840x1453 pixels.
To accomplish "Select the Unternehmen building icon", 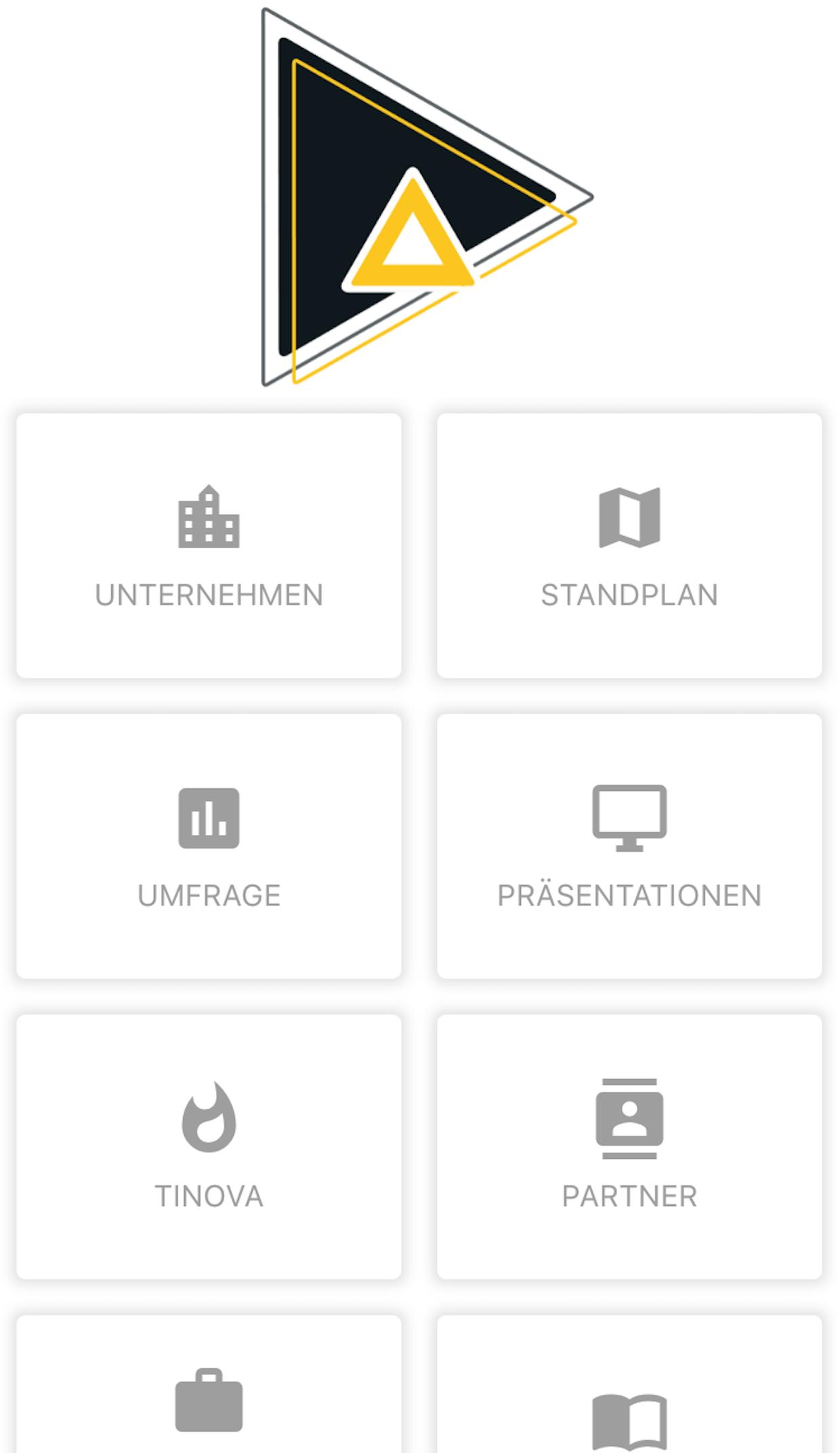I will point(209,518).
